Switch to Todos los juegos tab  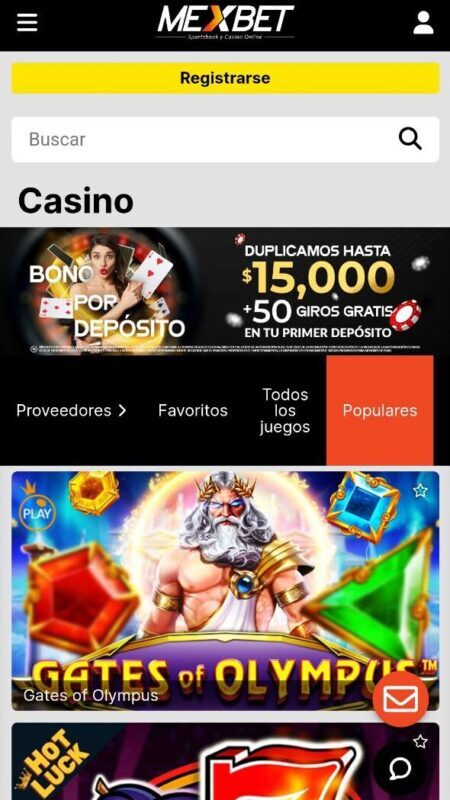tap(285, 411)
